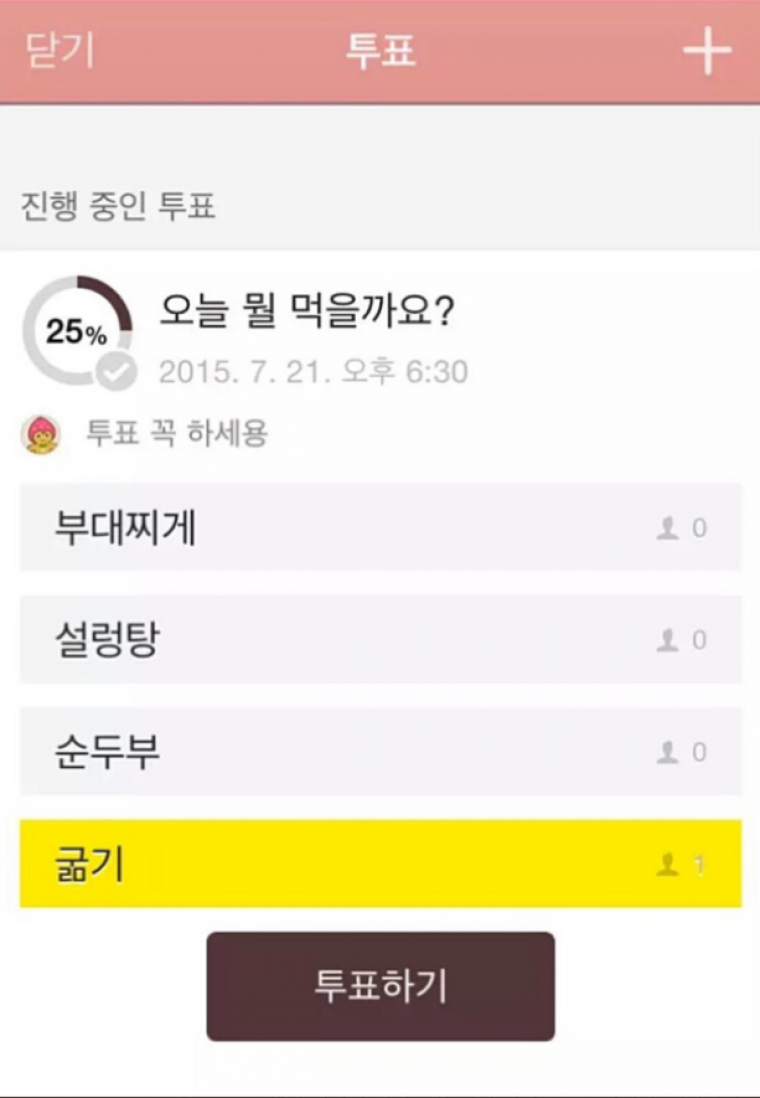Open the poll 오늘 뭘 먹을까요?

[x=308, y=313]
